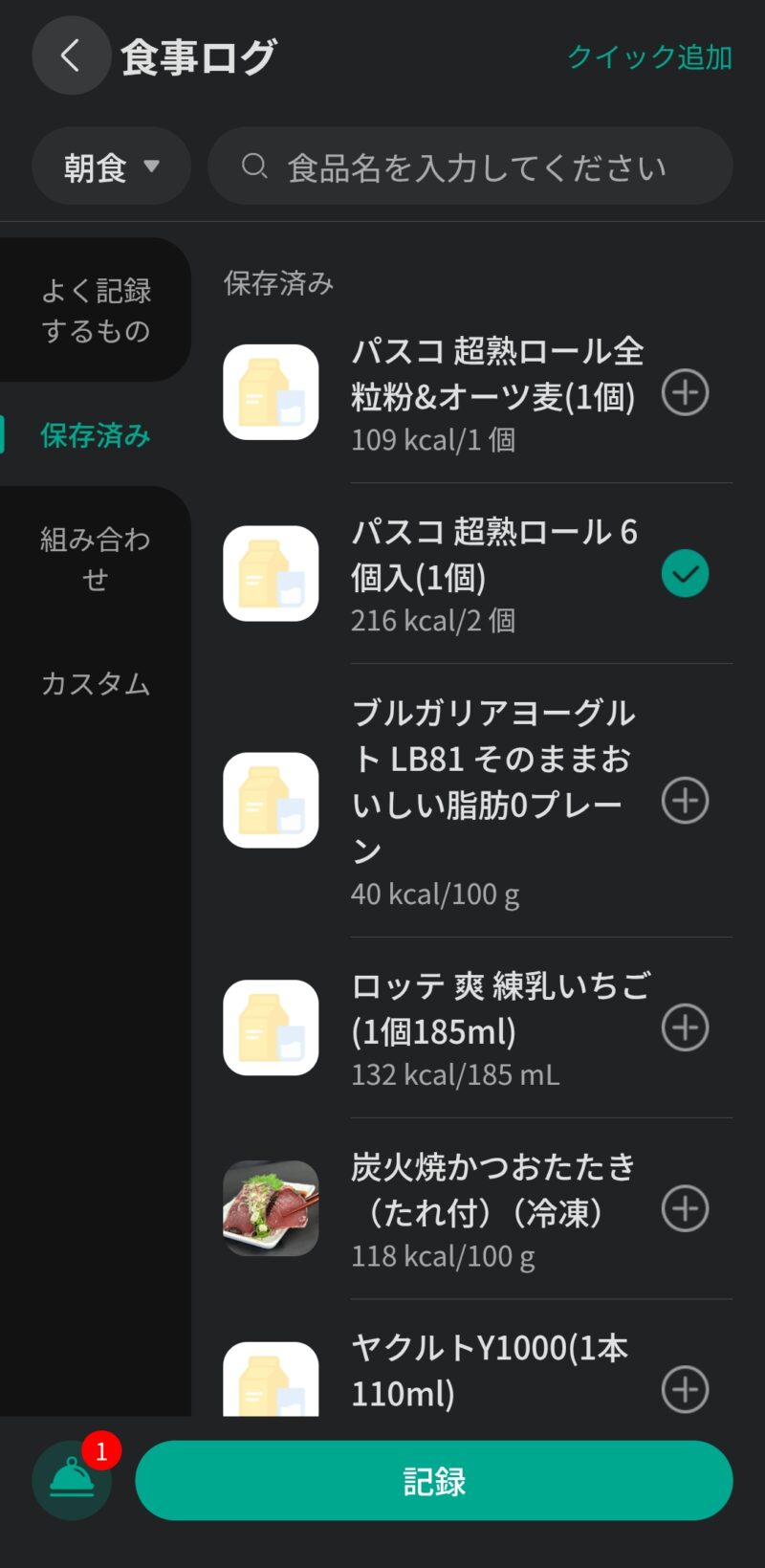Add パスコ 超熟ロール全粒粉&オーツ麦 to the log
The image size is (765, 1568).
point(685,393)
